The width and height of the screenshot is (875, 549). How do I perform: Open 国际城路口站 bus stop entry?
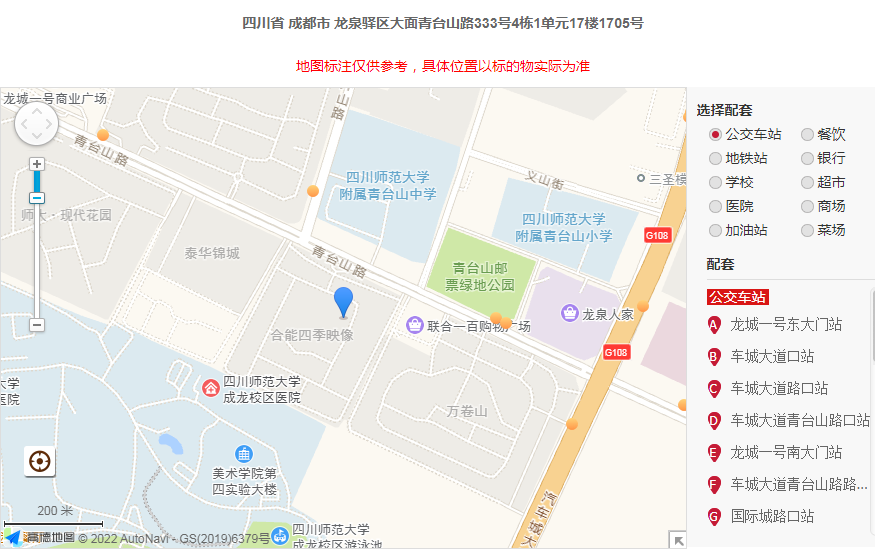[772, 516]
